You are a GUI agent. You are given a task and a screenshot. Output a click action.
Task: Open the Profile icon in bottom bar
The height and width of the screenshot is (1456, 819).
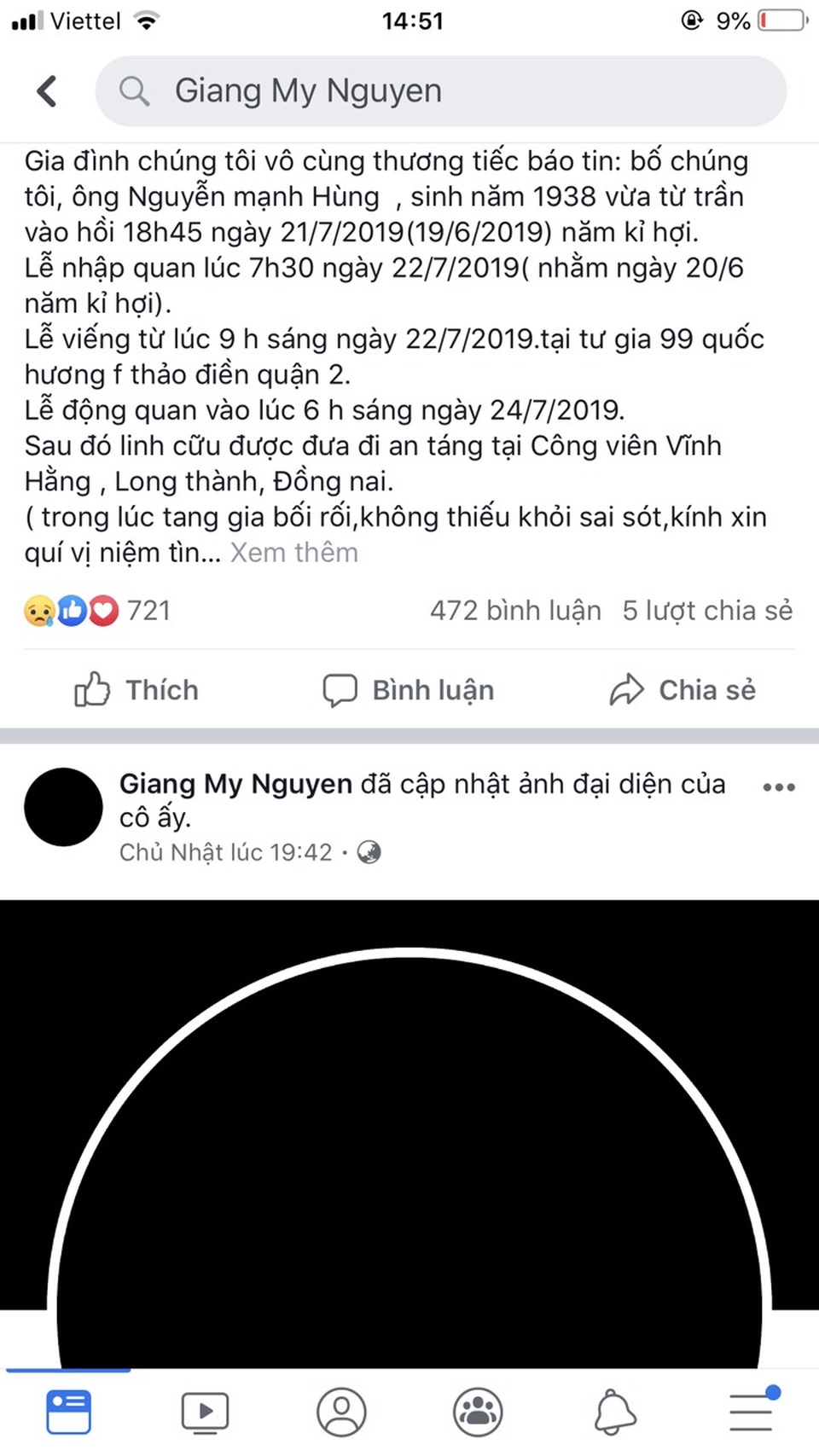pos(341,1412)
